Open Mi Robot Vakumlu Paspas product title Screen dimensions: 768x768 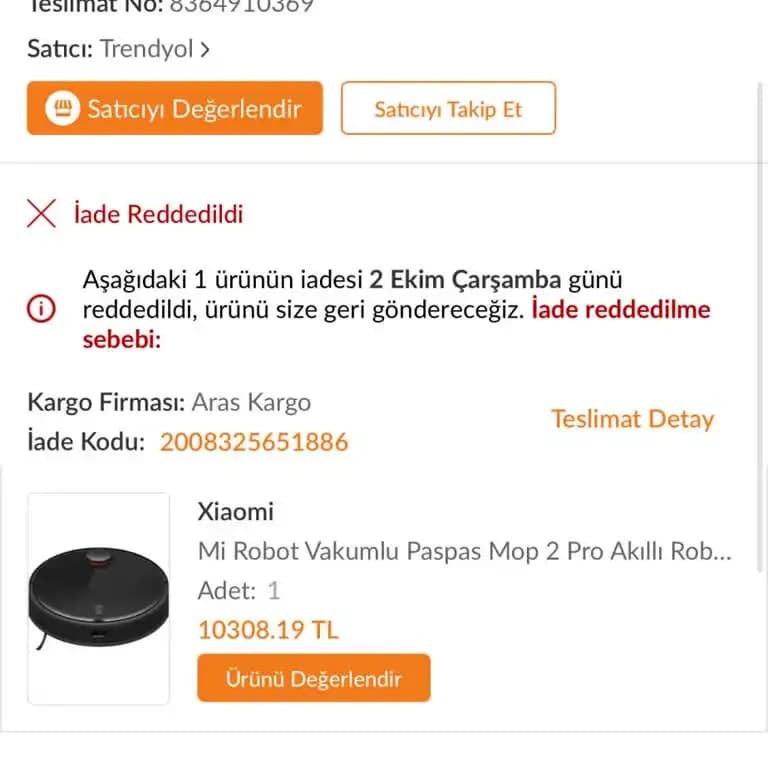point(465,551)
